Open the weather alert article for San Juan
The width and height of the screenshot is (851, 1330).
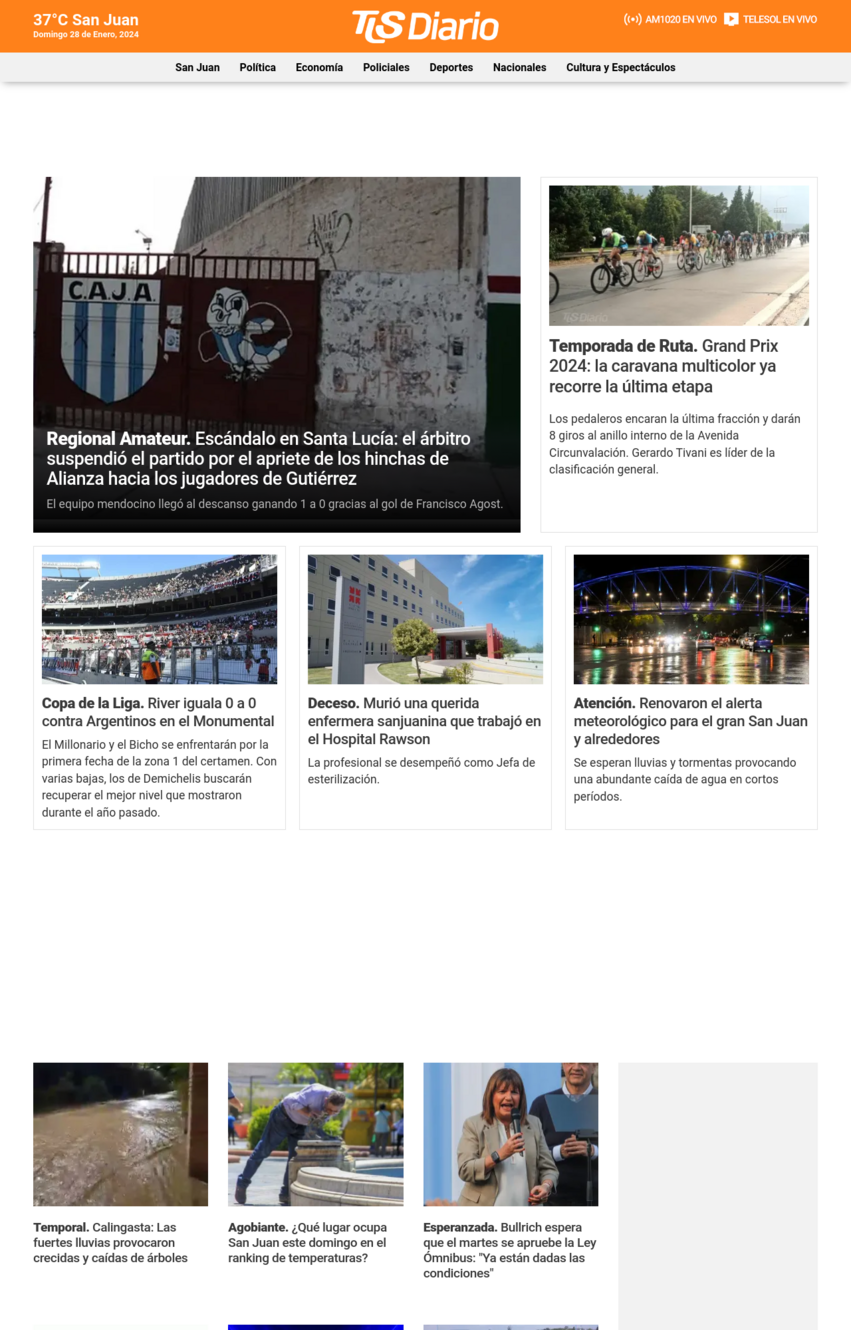[690, 721]
